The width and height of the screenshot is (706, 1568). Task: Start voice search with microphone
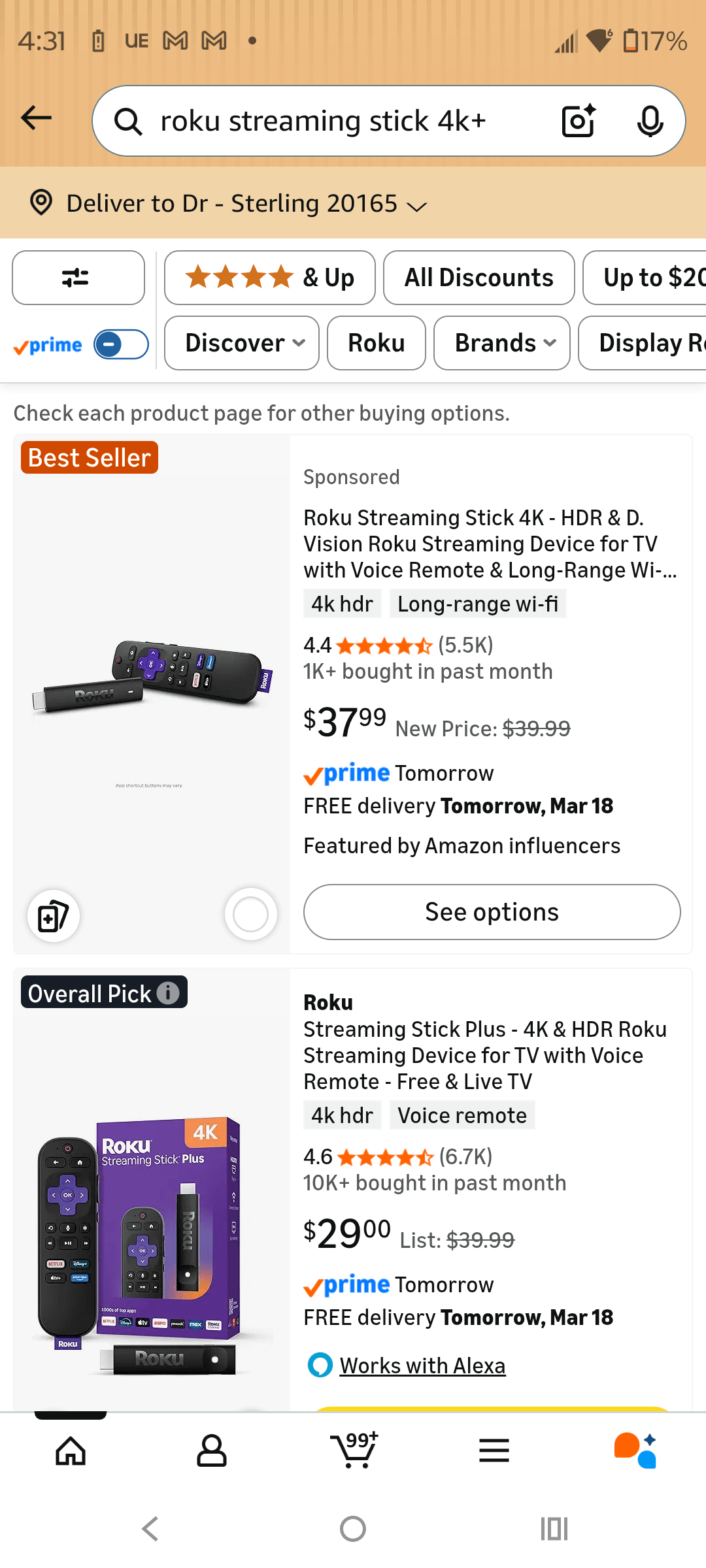(650, 121)
